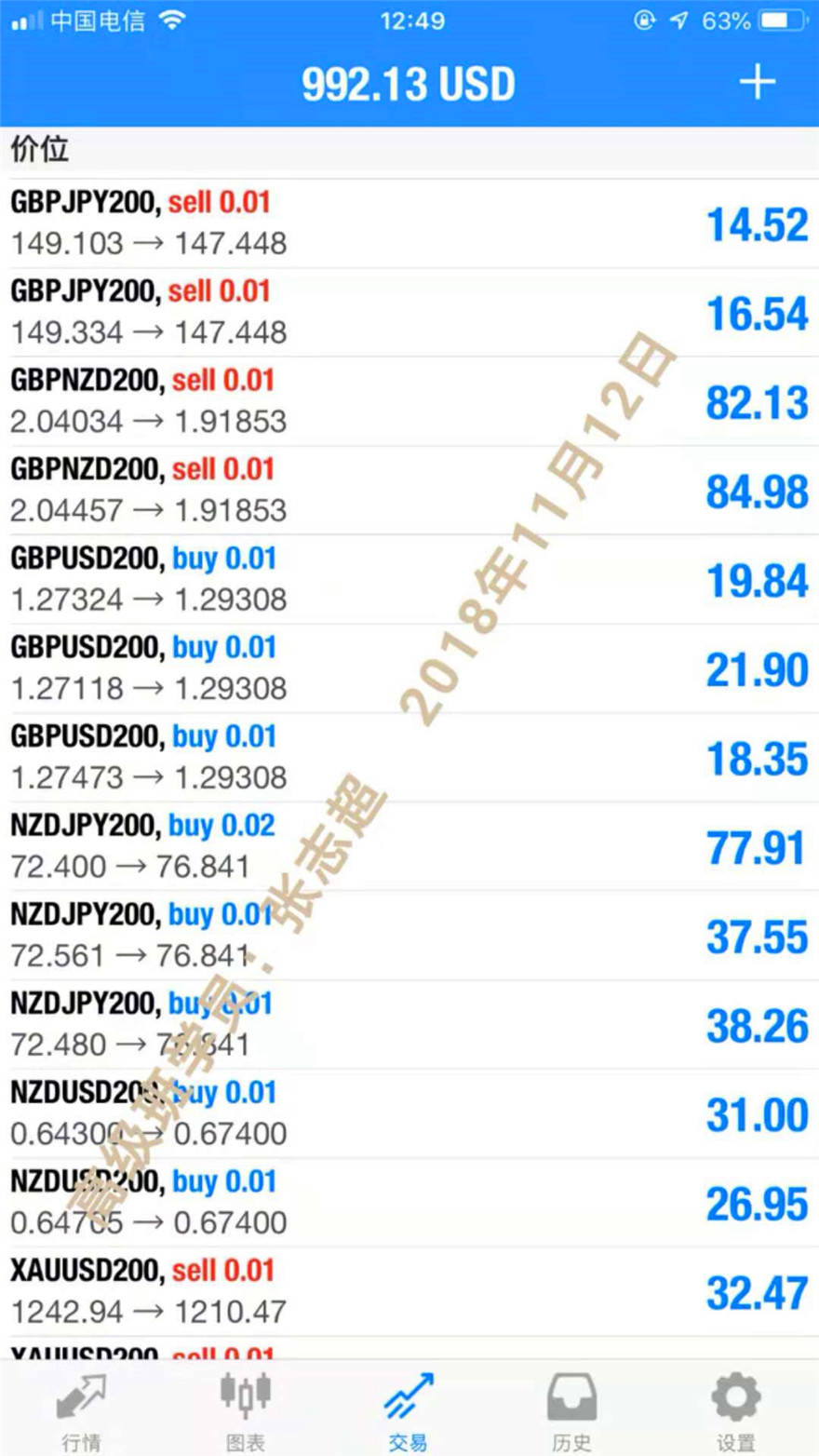Select the GBPUSD200 buy opened at 1.27118
This screenshot has width=819, height=1456.
[409, 668]
